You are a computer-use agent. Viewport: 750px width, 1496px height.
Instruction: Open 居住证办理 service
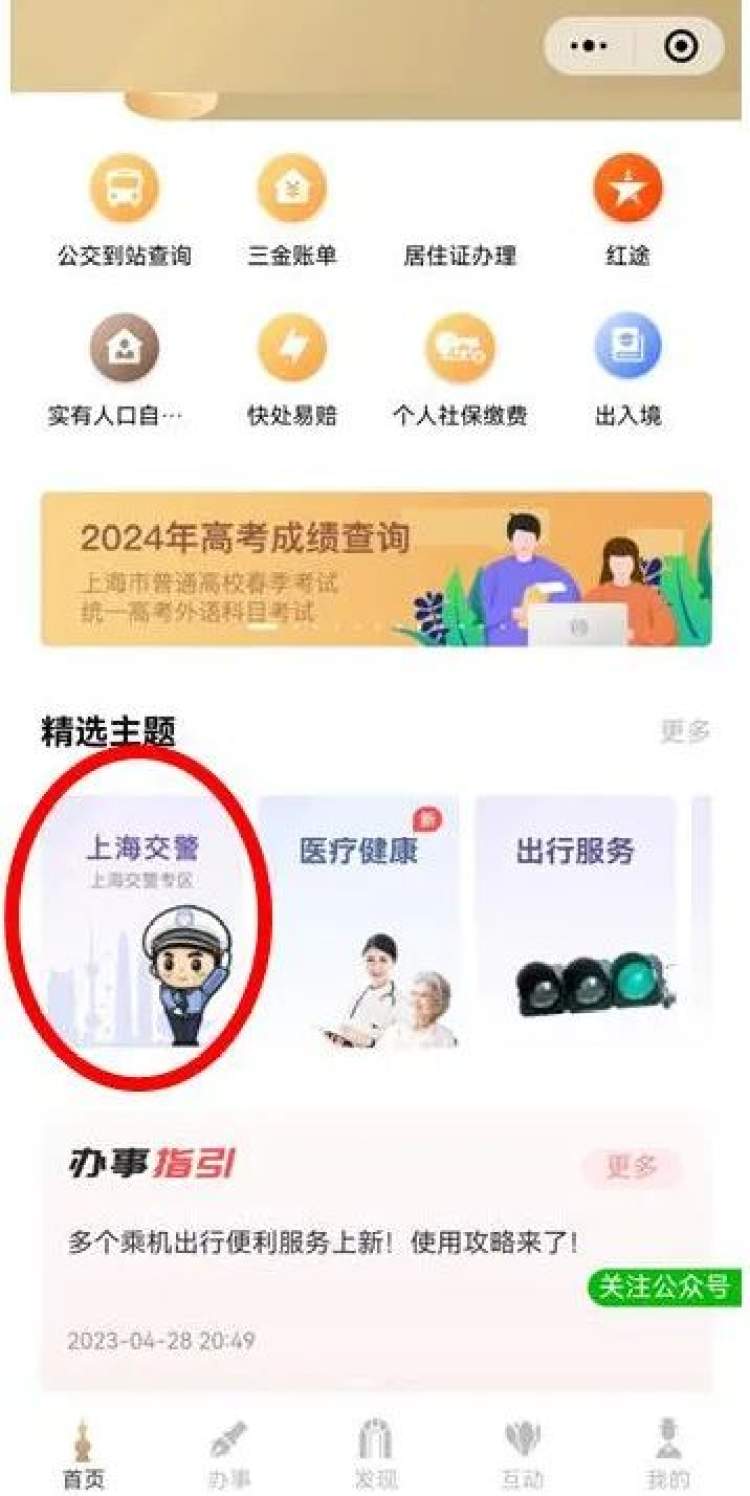[x=460, y=255]
